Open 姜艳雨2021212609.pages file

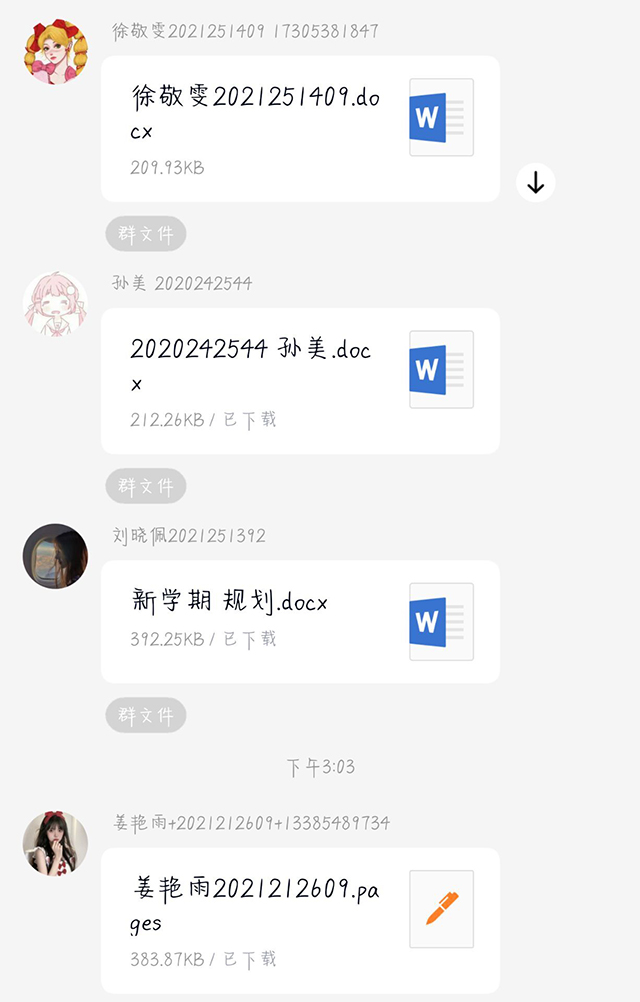(300, 920)
